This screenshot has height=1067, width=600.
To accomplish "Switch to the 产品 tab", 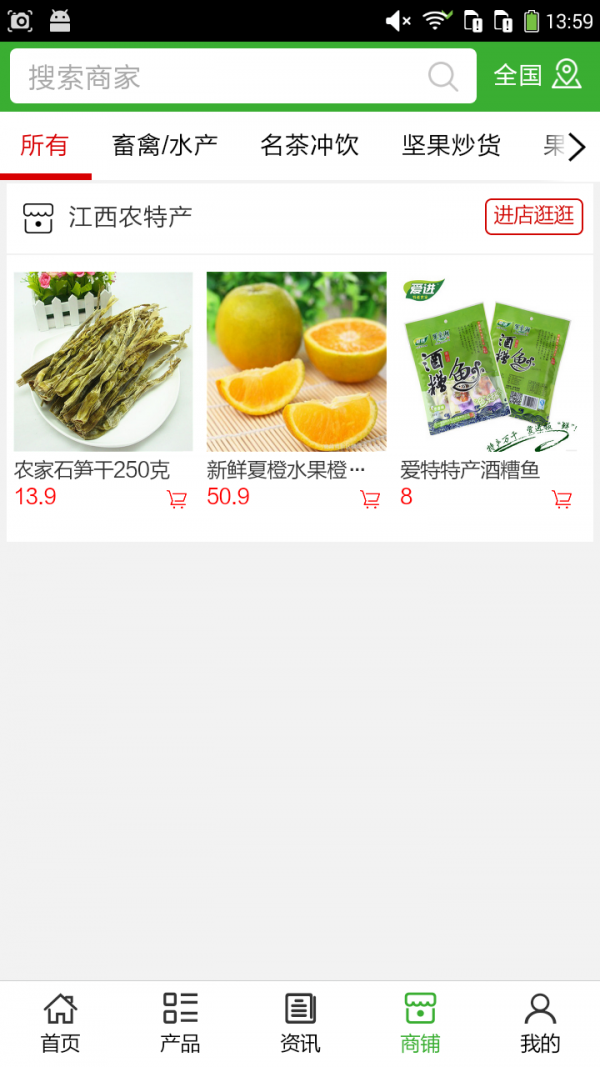I will tap(180, 1023).
